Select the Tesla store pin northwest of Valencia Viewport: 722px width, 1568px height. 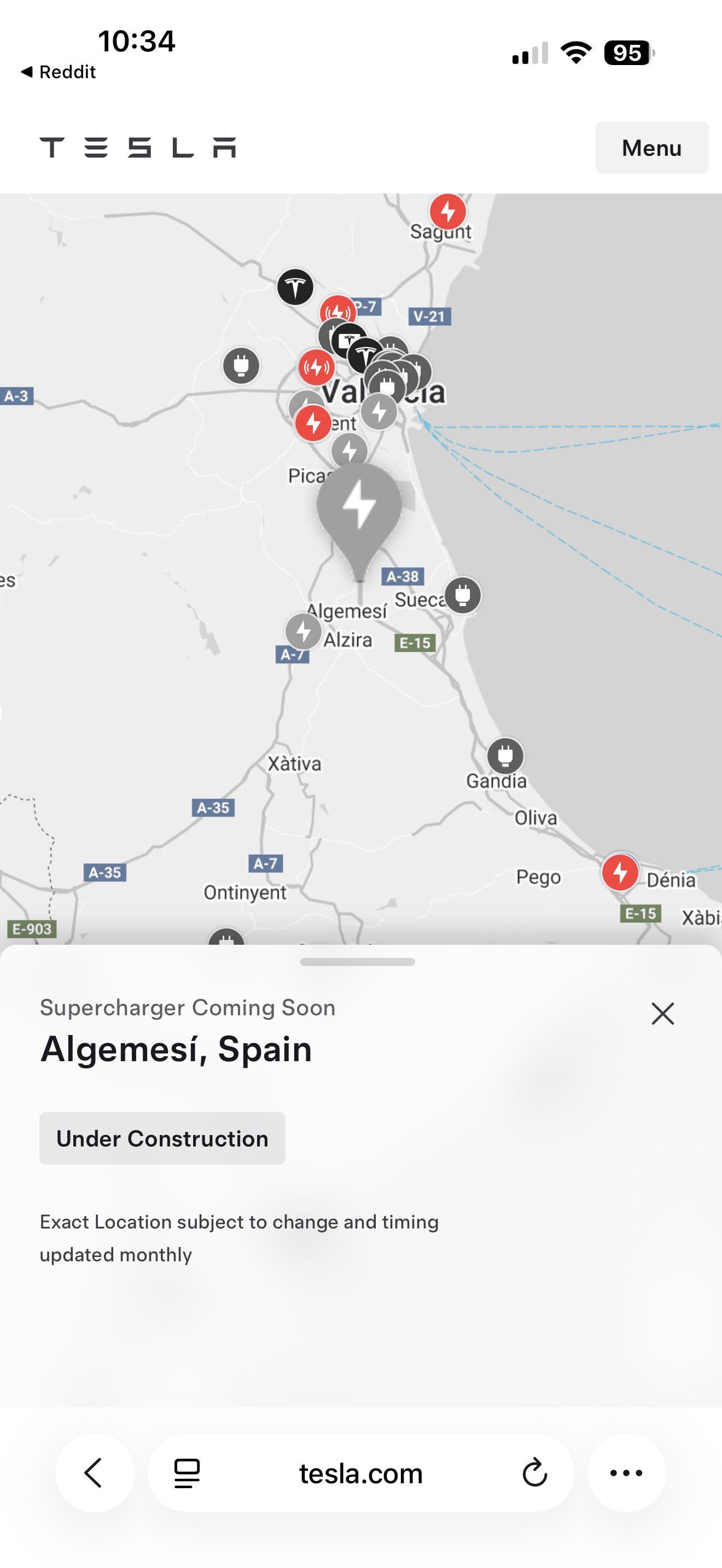click(295, 286)
